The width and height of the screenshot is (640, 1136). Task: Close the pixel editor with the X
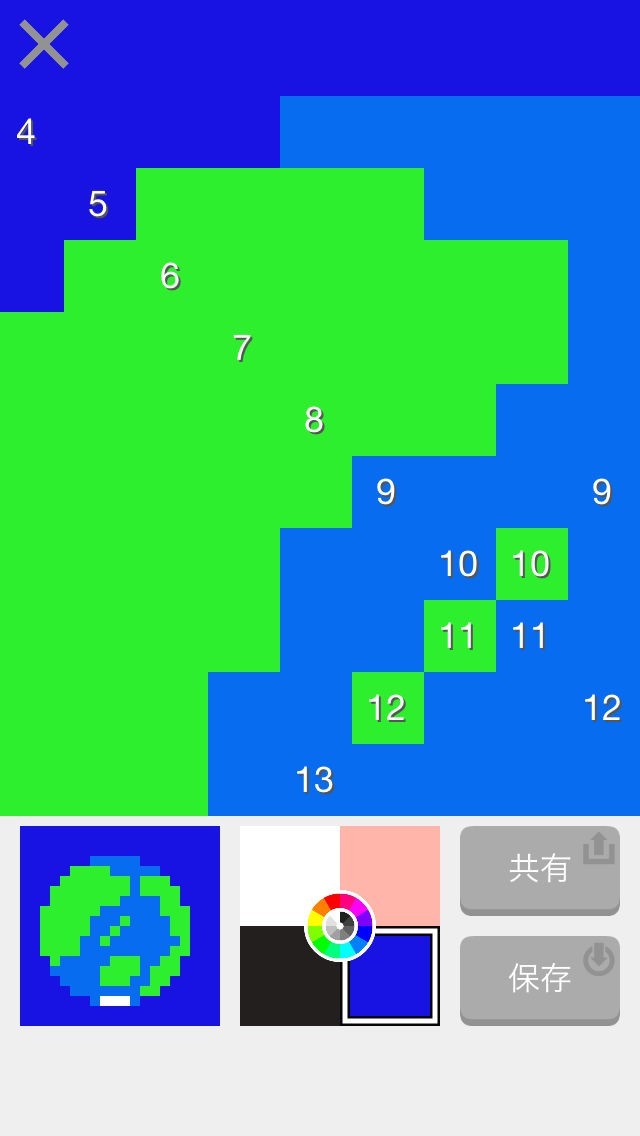pyautogui.click(x=43, y=44)
